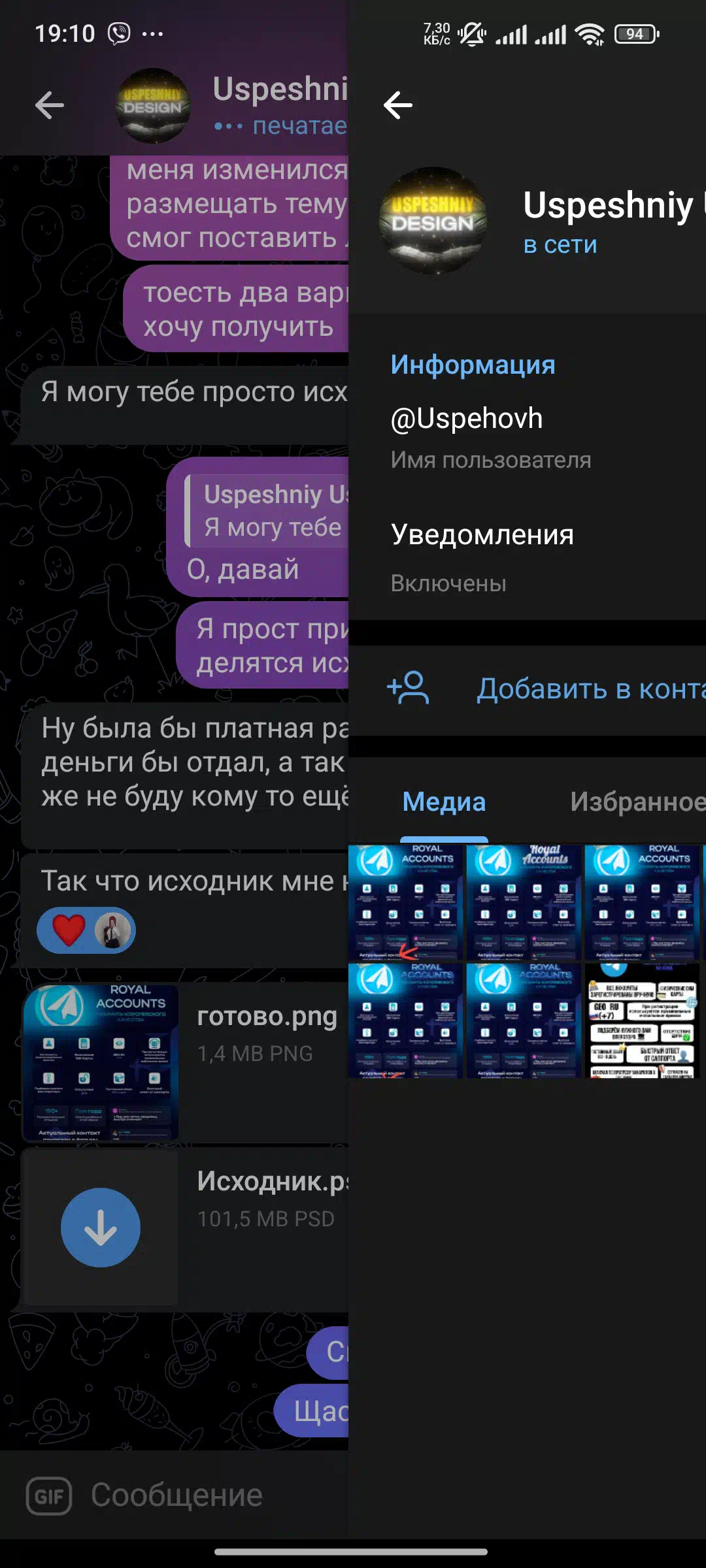Go back from the Uspeshniy profile page
The height and width of the screenshot is (1568, 706).
point(397,105)
